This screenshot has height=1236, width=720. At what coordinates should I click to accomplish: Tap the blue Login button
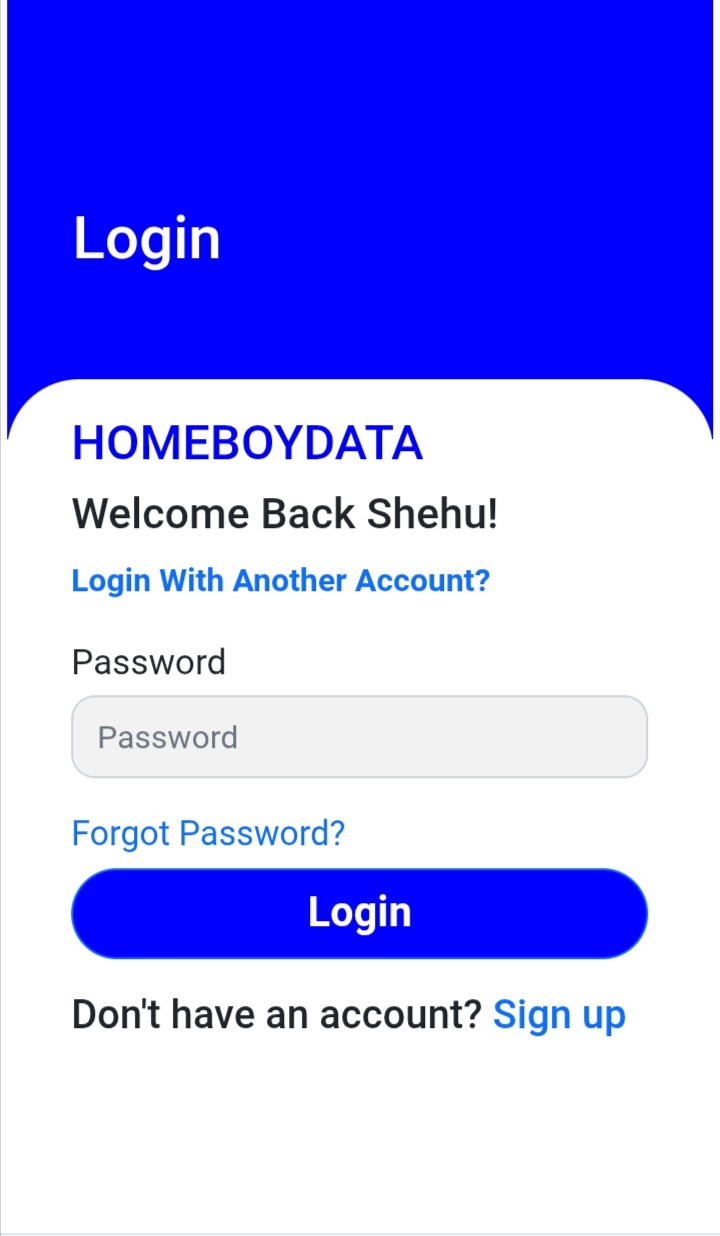tap(359, 913)
